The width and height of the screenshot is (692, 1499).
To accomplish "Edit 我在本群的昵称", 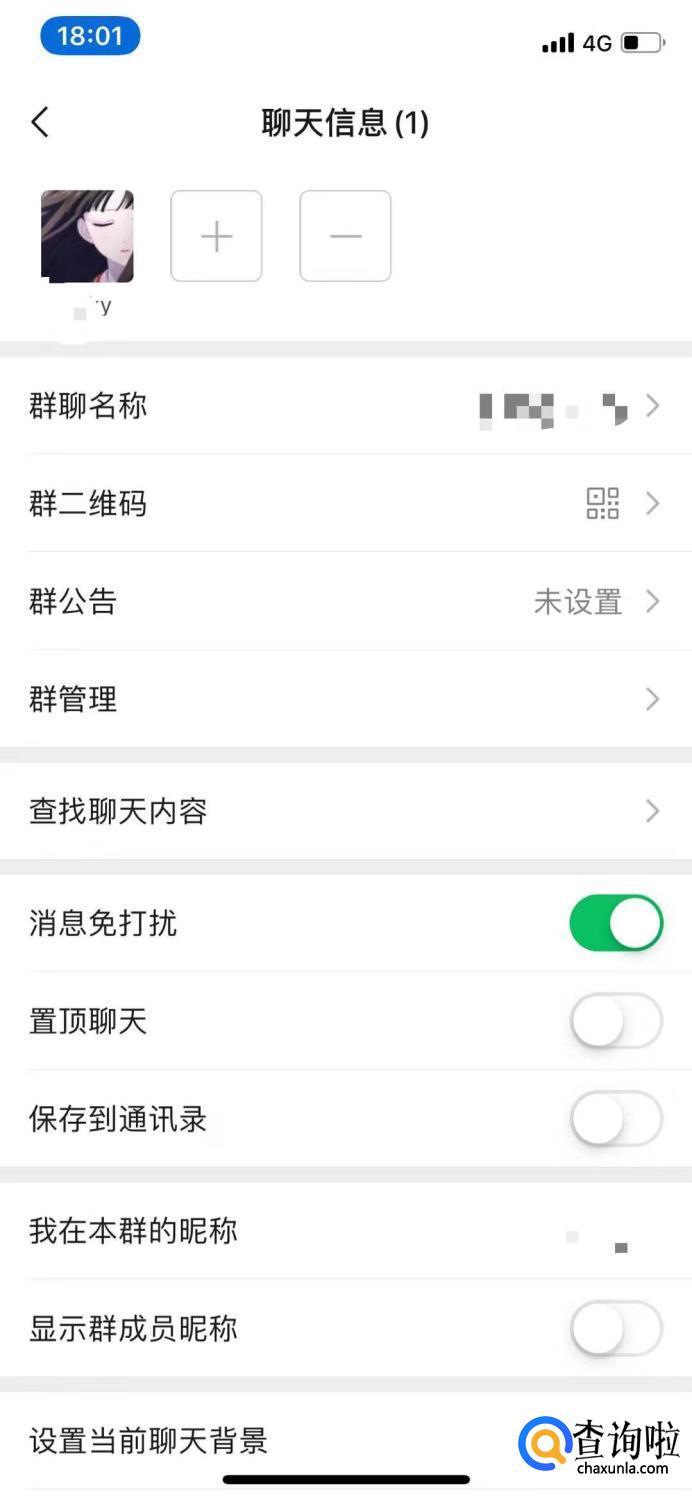I will coord(346,1230).
